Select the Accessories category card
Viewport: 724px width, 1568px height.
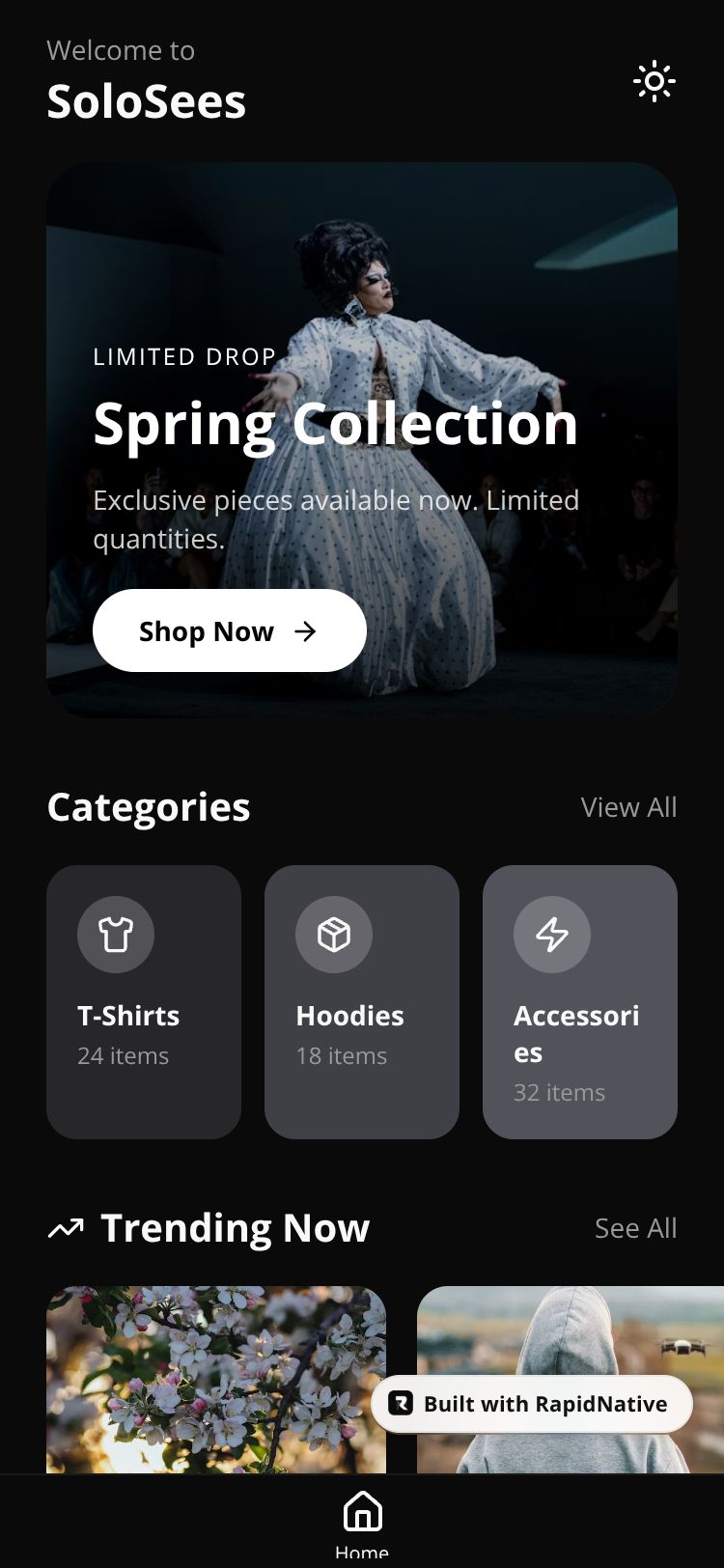(580, 1001)
